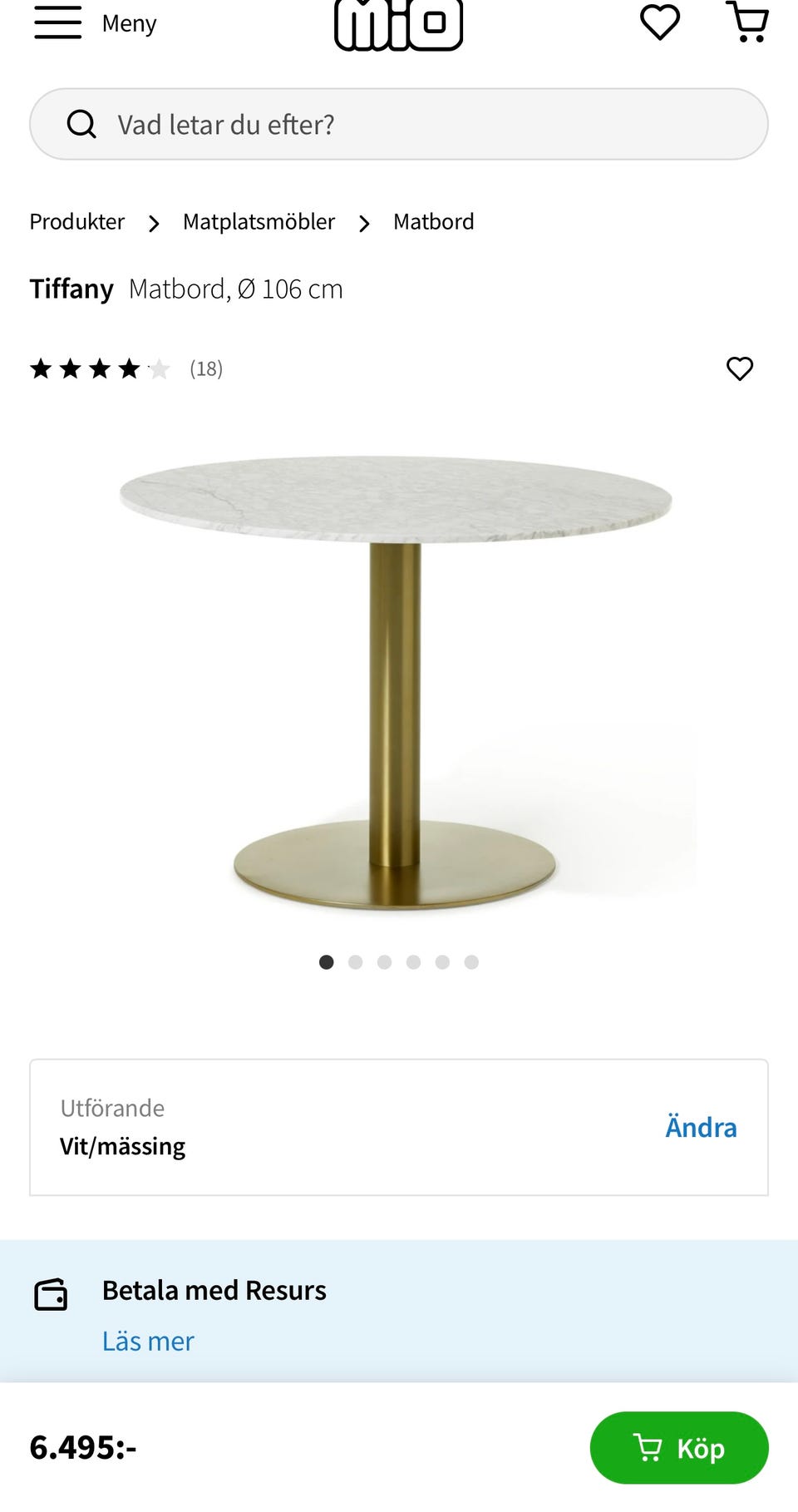This screenshot has height=1512, width=798.
Task: Open the shopping cart icon
Action: click(746, 22)
